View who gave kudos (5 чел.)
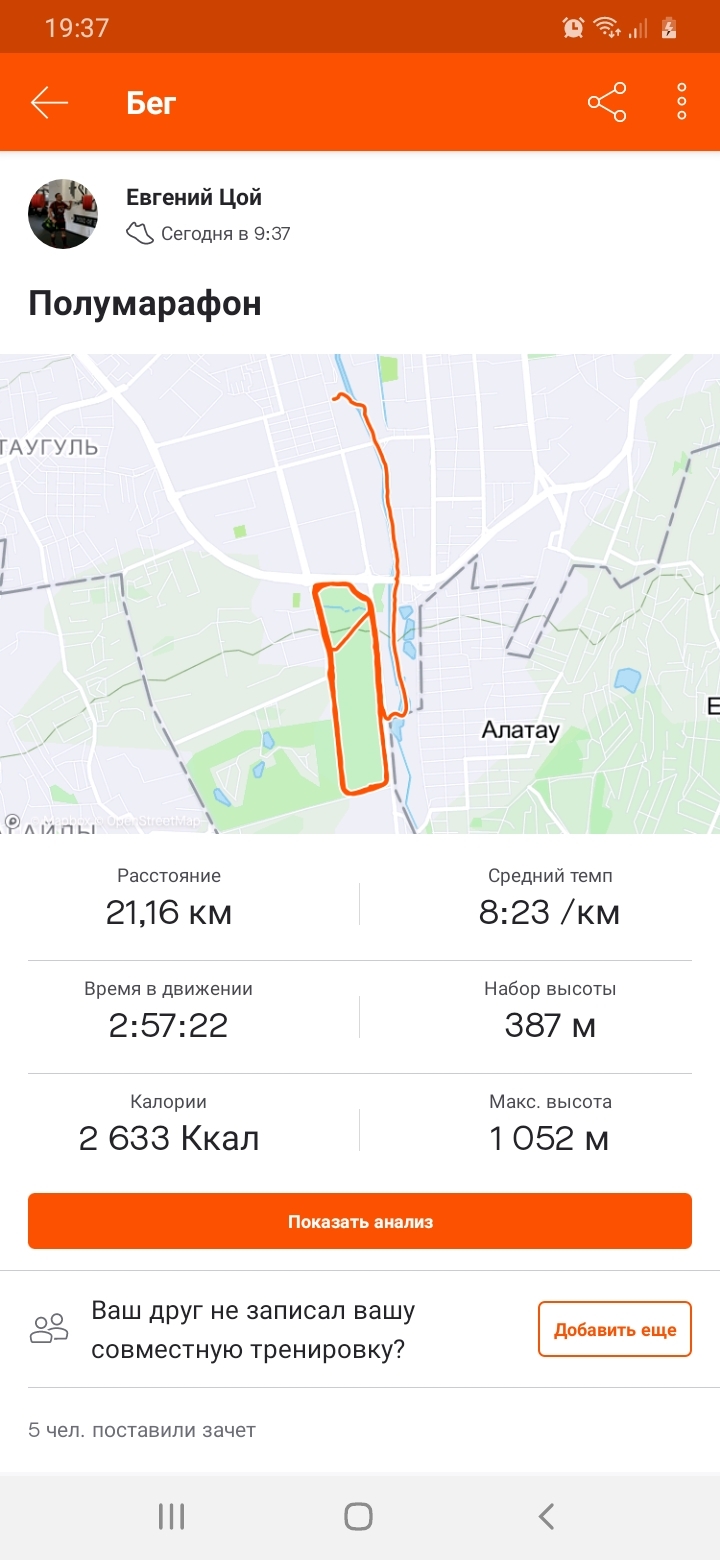Image resolution: width=720 pixels, height=1560 pixels. pos(142,1430)
